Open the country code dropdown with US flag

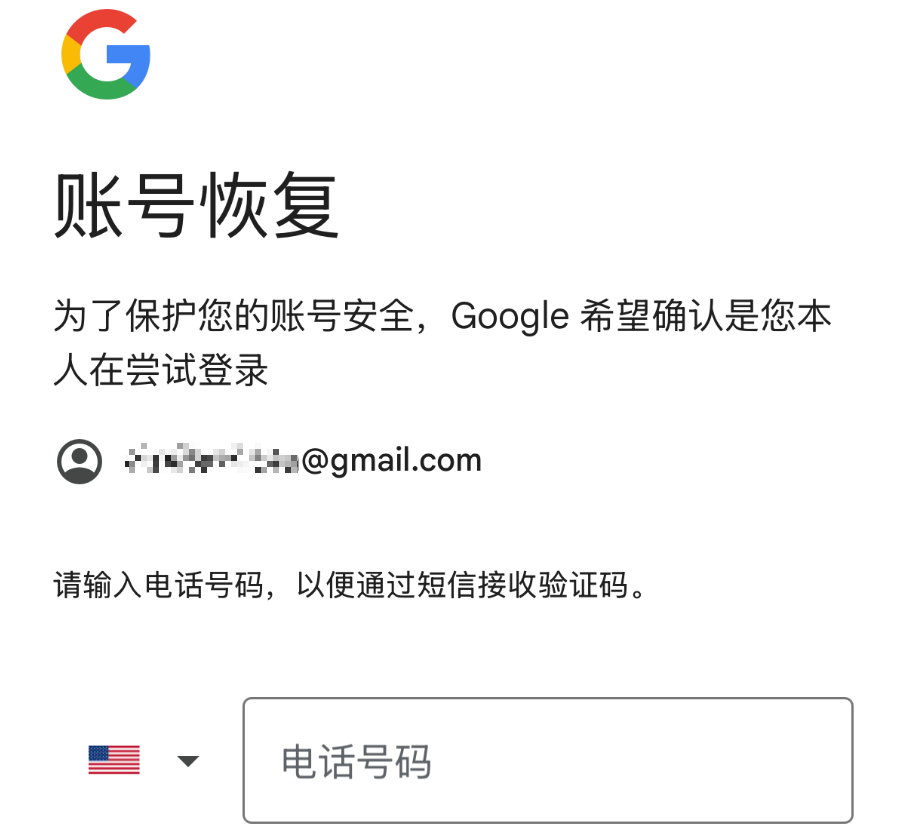(143, 761)
